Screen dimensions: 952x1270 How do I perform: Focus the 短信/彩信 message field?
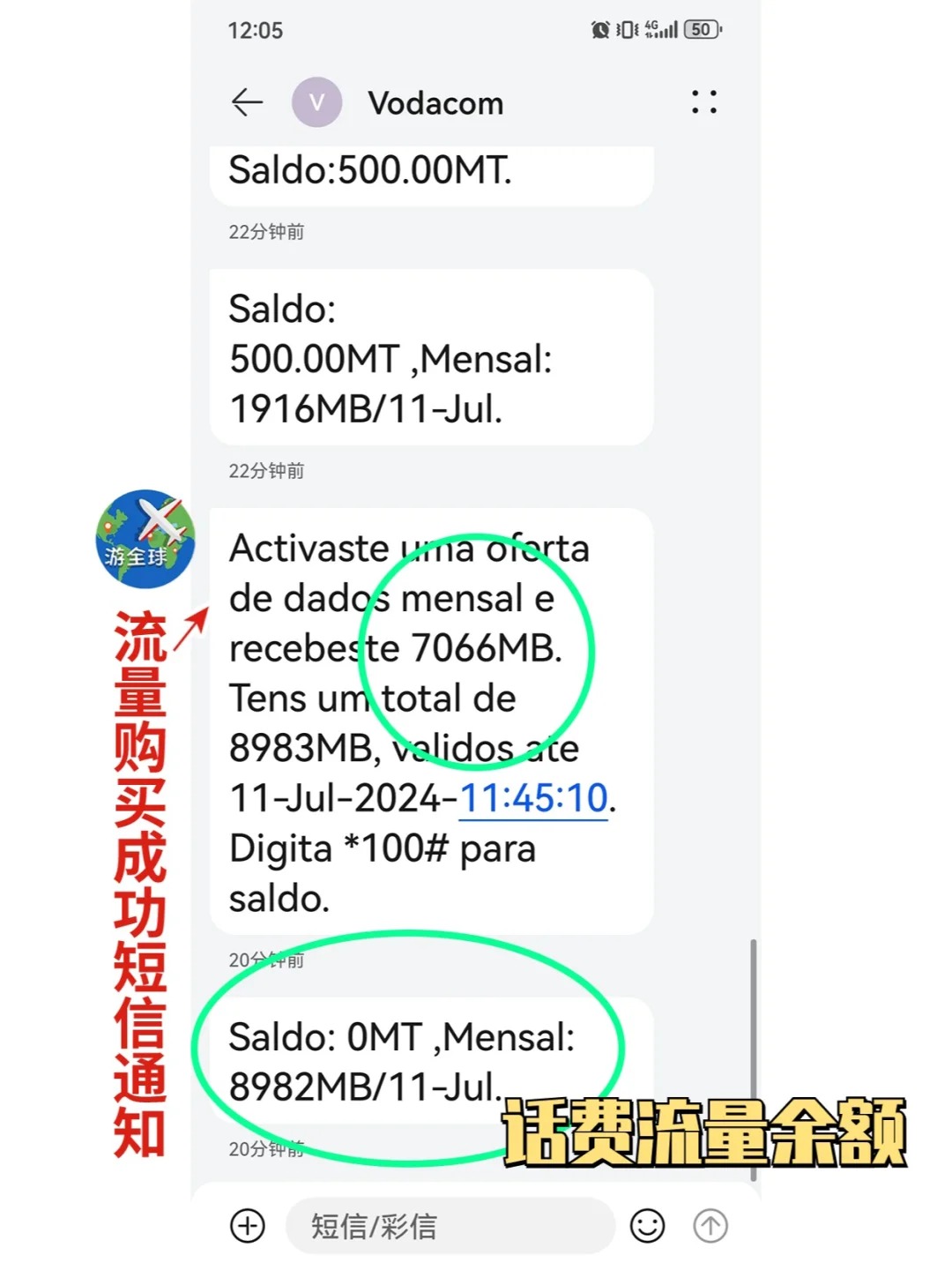pyautogui.click(x=450, y=1226)
